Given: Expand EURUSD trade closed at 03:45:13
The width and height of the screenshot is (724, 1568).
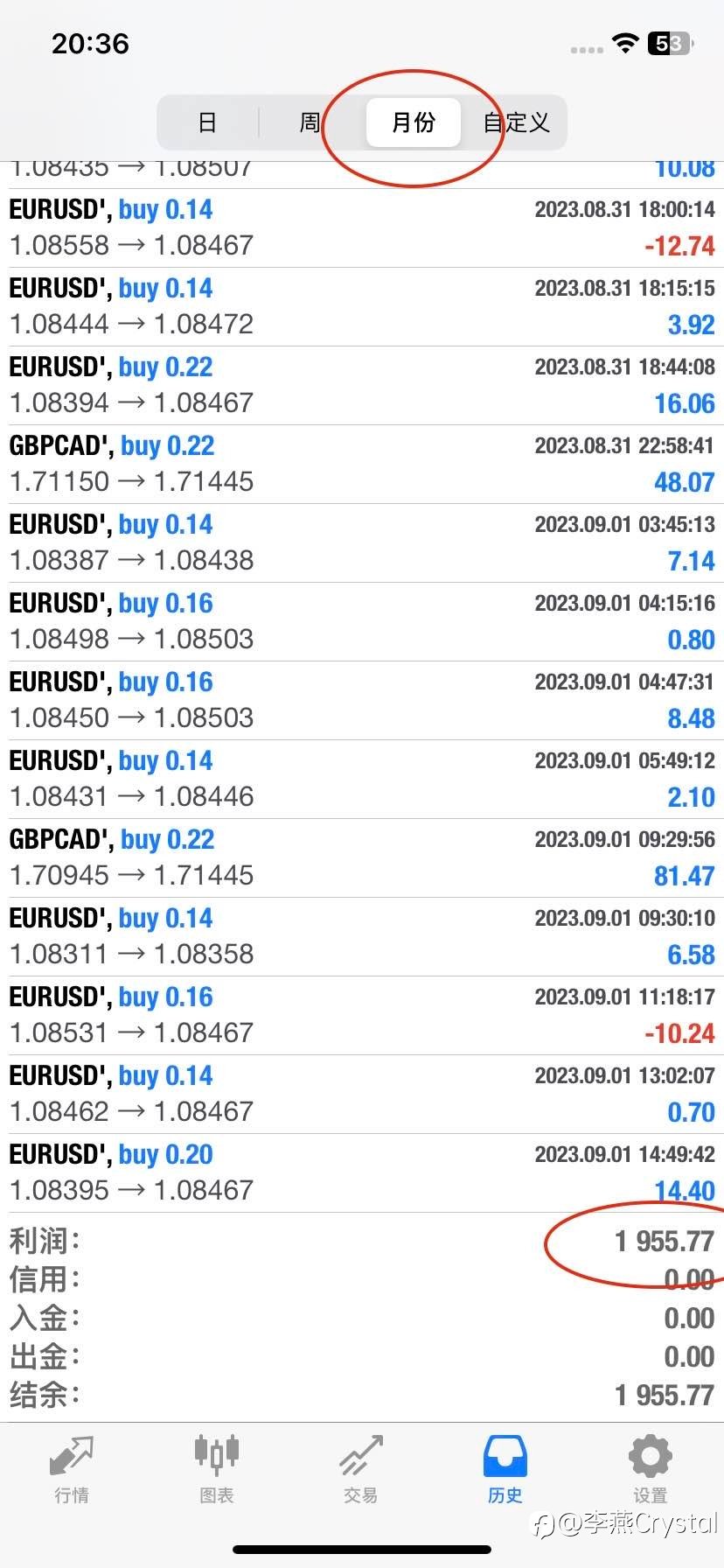Looking at the screenshot, I should [x=362, y=543].
